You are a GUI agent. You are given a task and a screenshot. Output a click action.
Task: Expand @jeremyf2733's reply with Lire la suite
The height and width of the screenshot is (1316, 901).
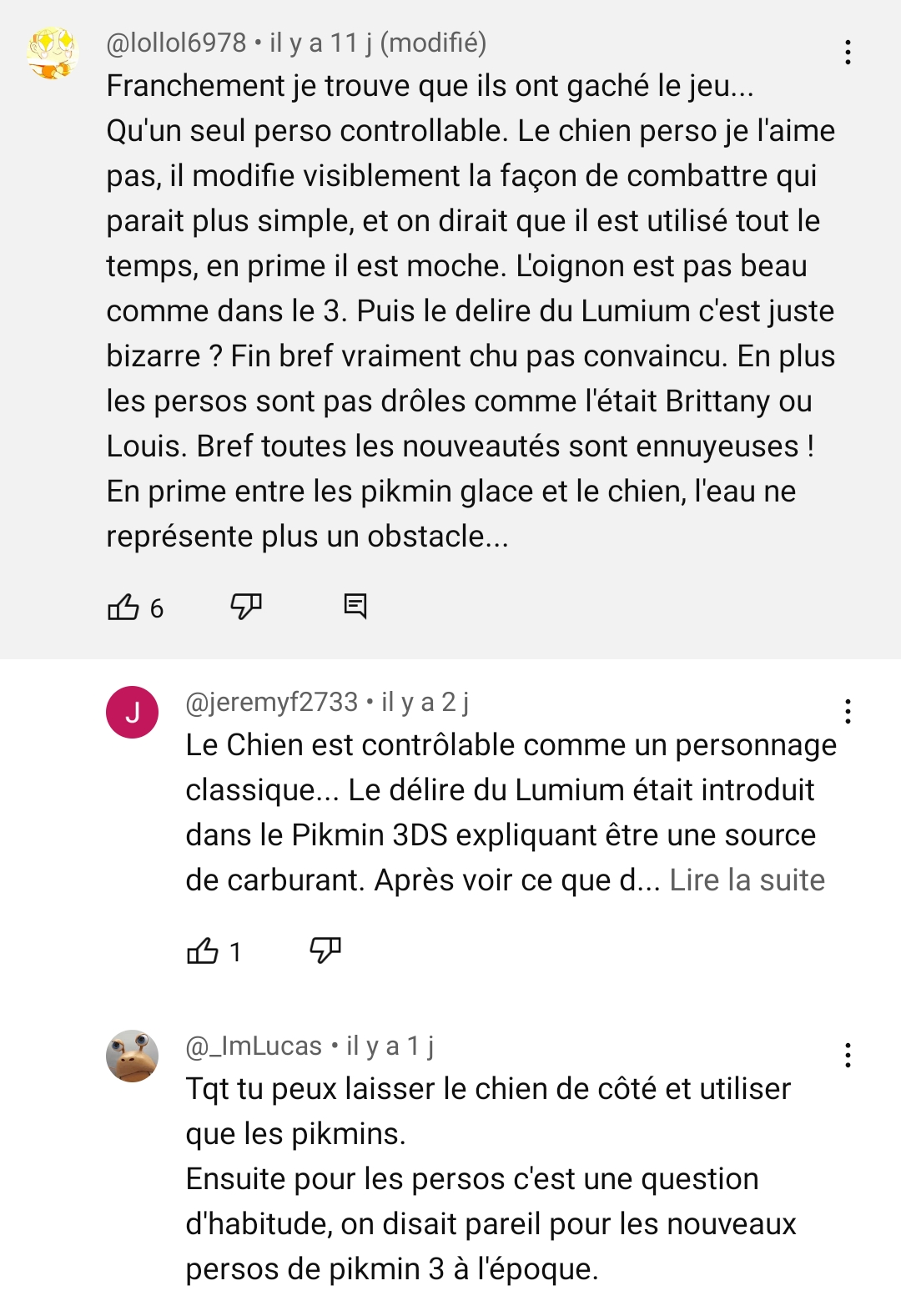[747, 880]
